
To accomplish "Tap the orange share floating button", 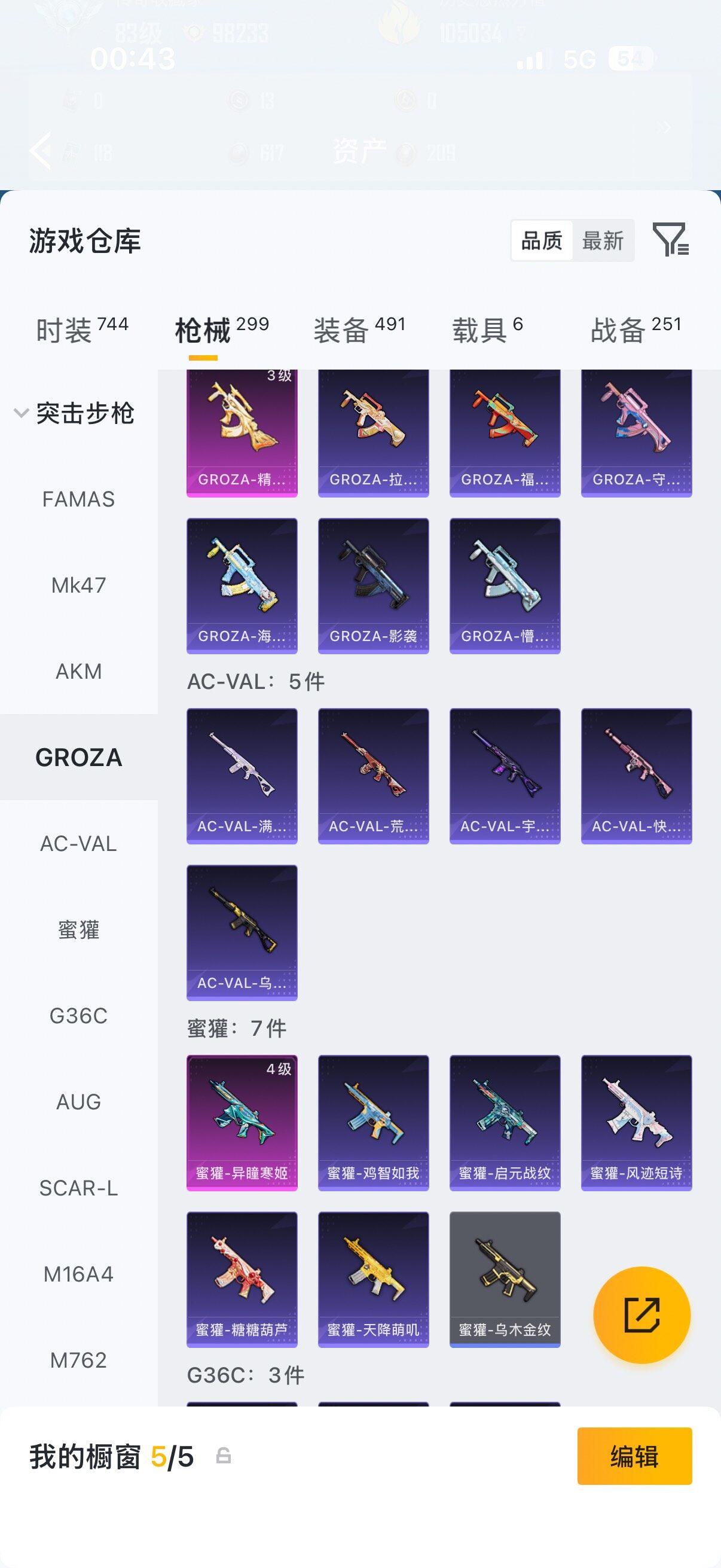I will [642, 1315].
